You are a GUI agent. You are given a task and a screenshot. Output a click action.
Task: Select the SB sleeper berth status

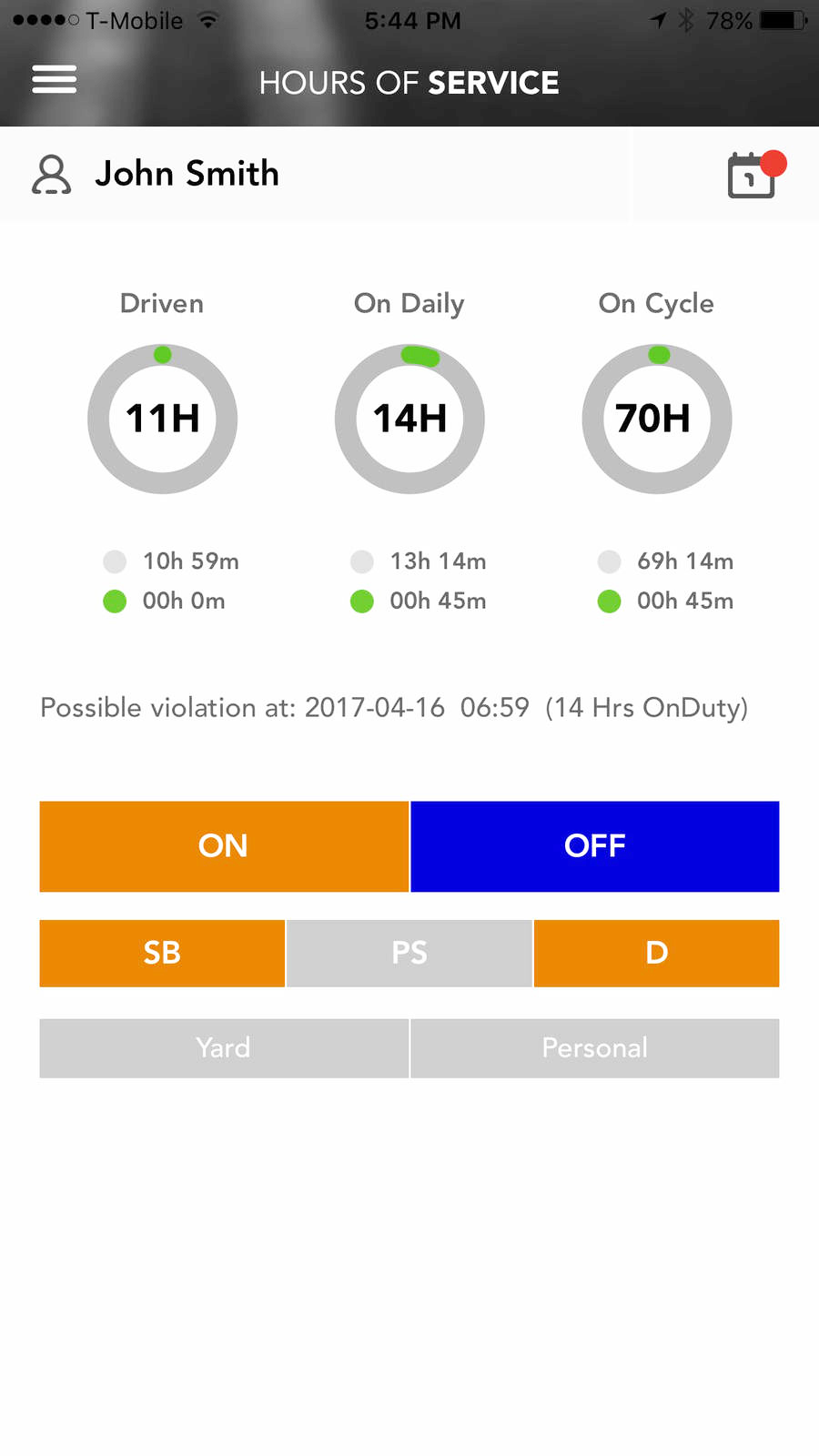coord(162,953)
